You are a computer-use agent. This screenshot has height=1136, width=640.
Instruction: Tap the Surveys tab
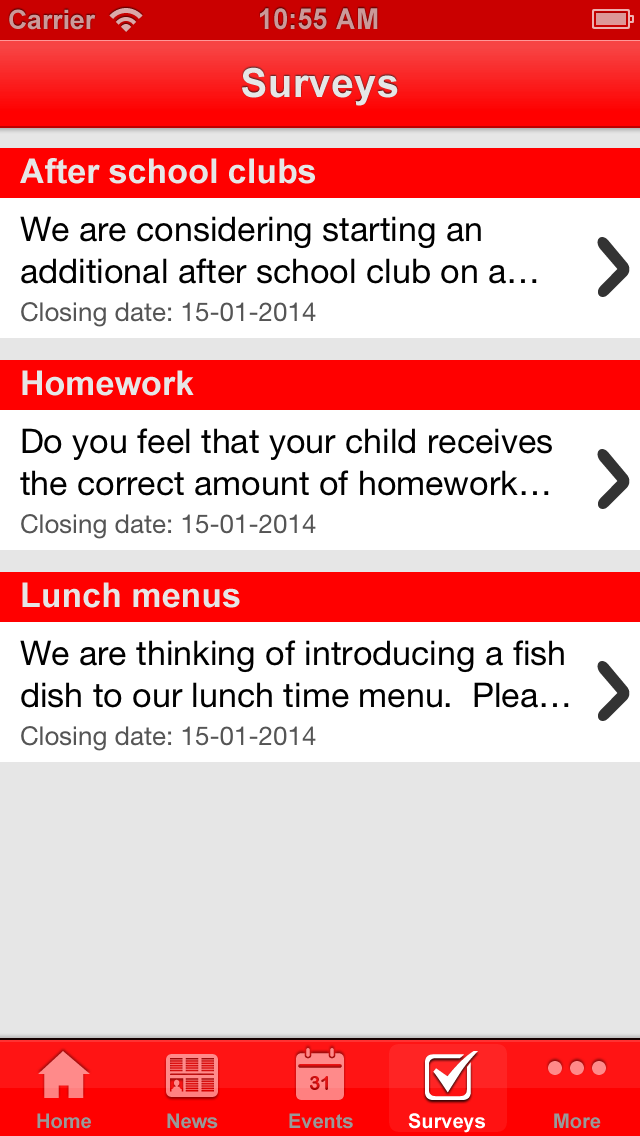pos(447,1088)
